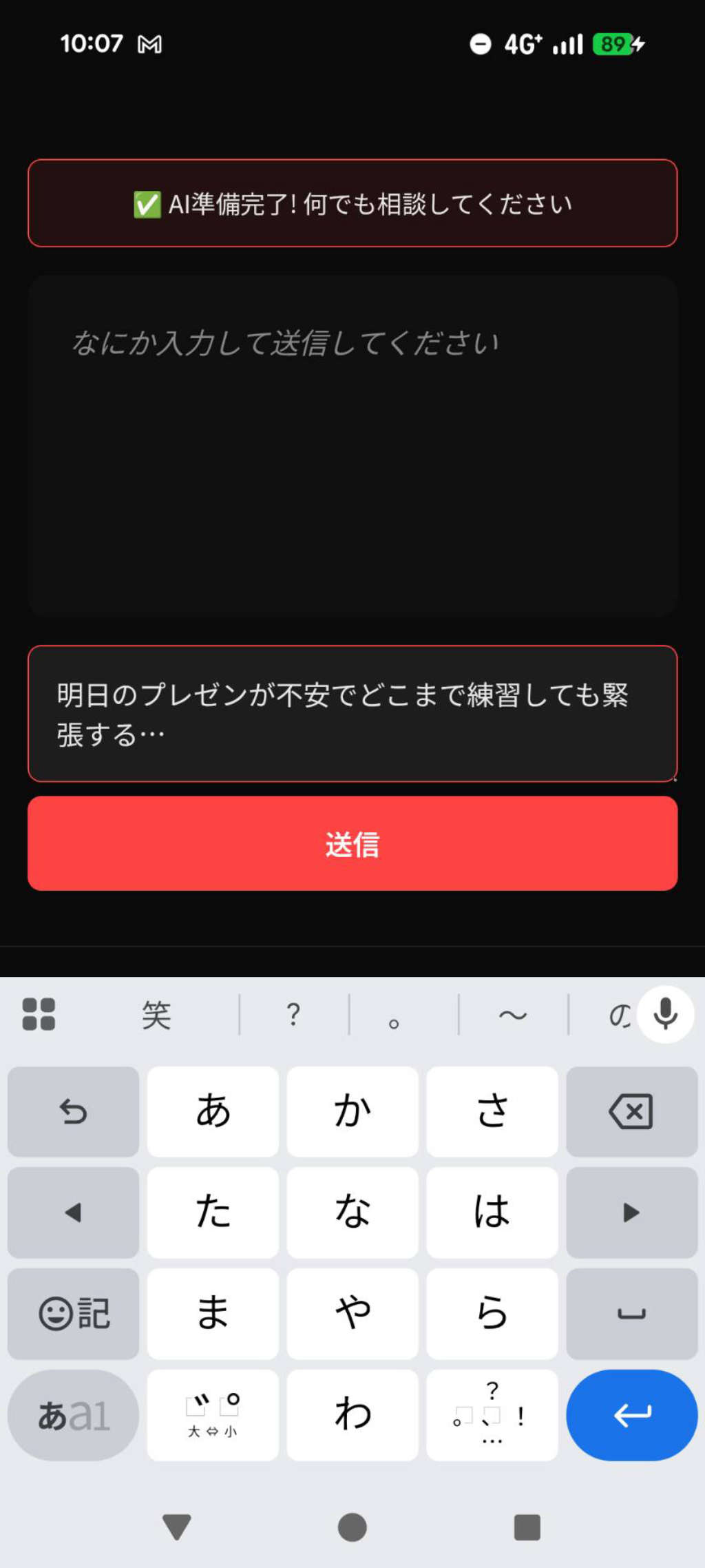This screenshot has width=705, height=1568.
Task: Move the cursor left with the arrow key
Action: point(72,1212)
